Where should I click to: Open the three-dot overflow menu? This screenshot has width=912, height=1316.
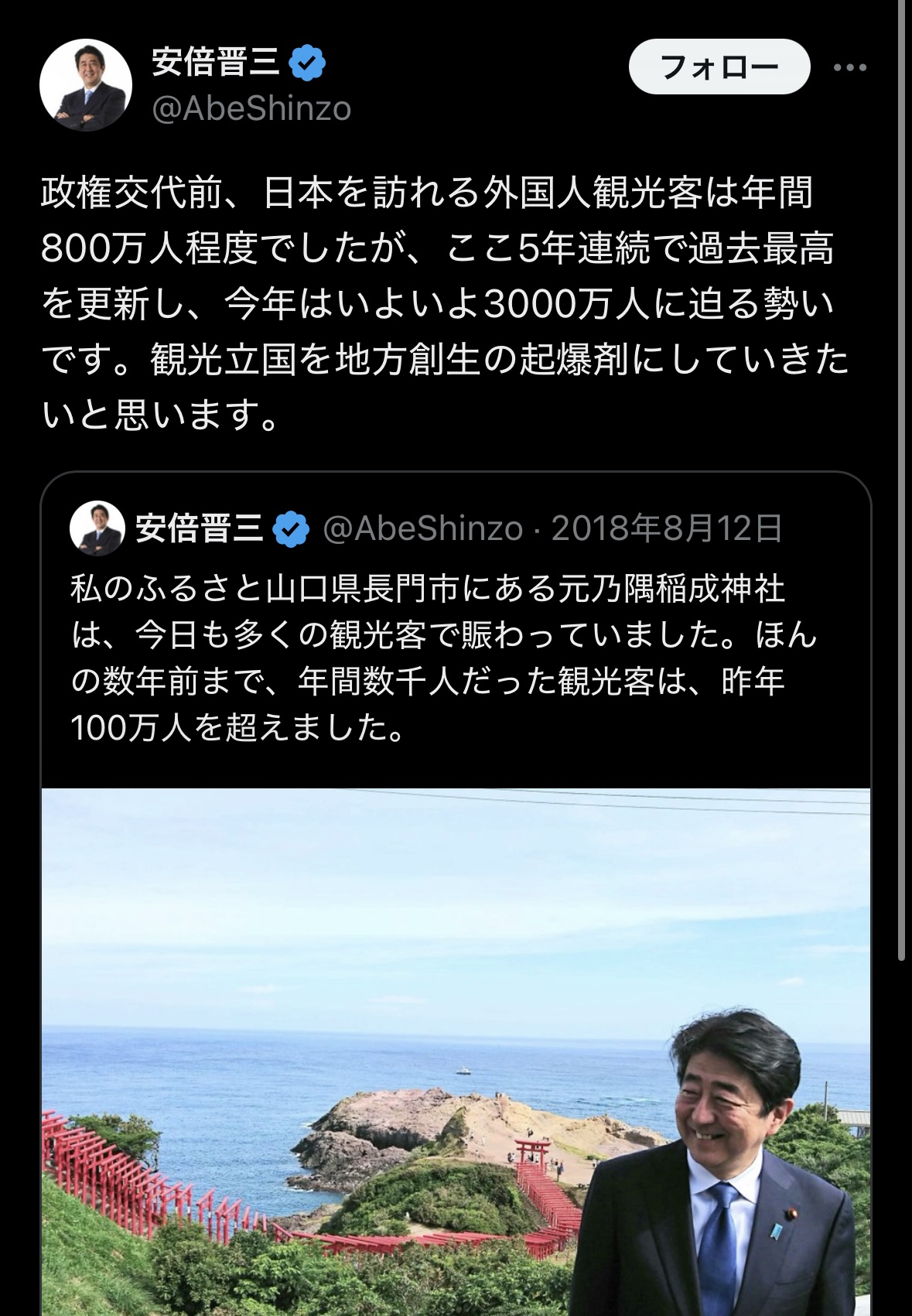tap(849, 68)
